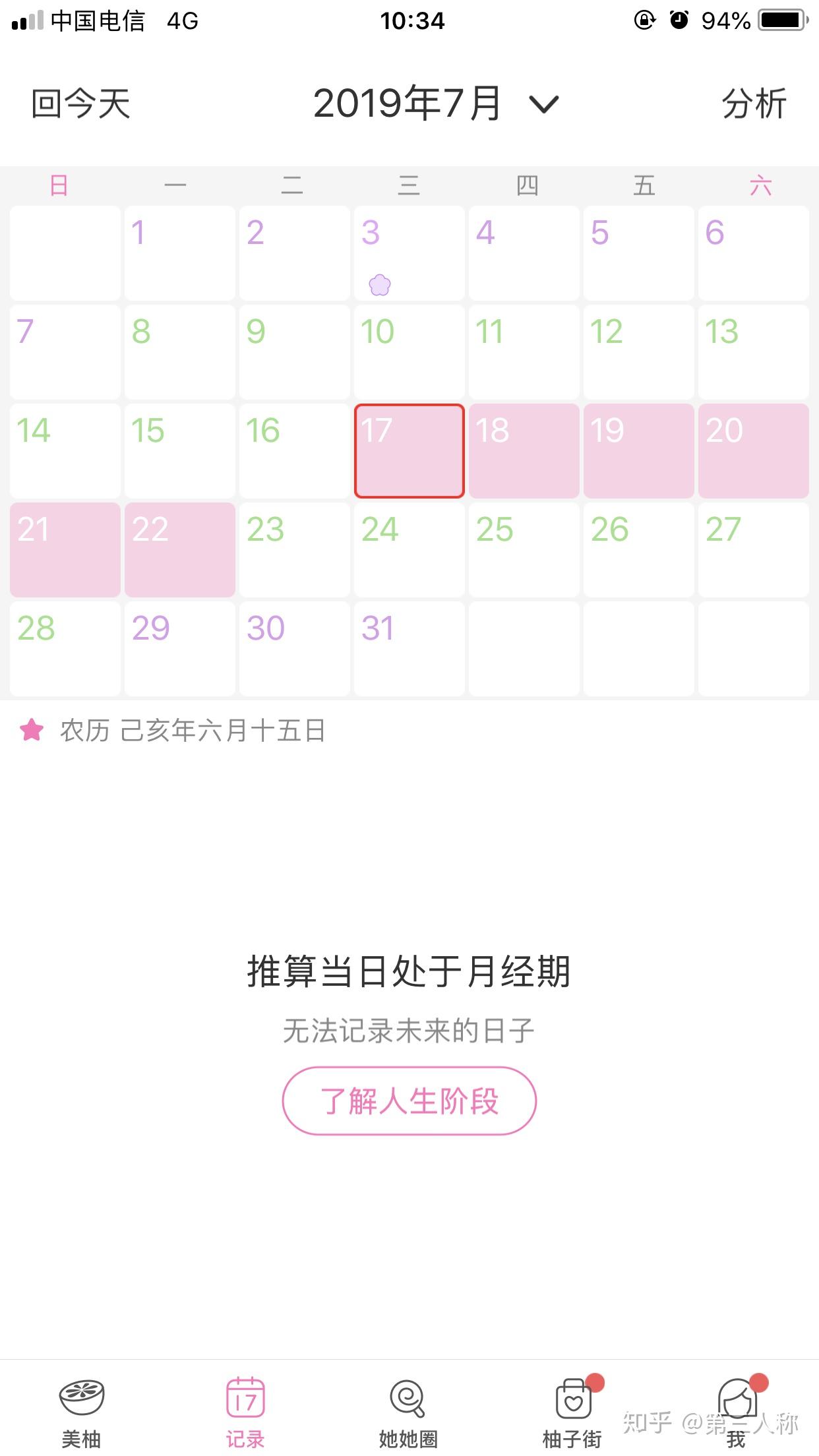Open the 2019年7月 month picker dropdown
819x1456 pixels.
436,104
